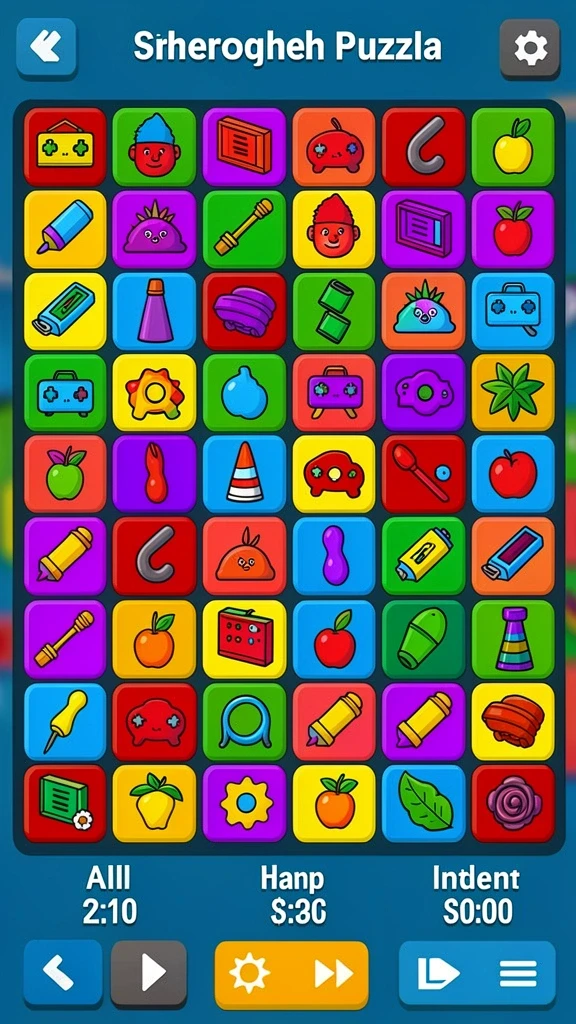Screen dimensions: 576x1024
Task: Tap the red chili on purple tile
Action: [154, 474]
